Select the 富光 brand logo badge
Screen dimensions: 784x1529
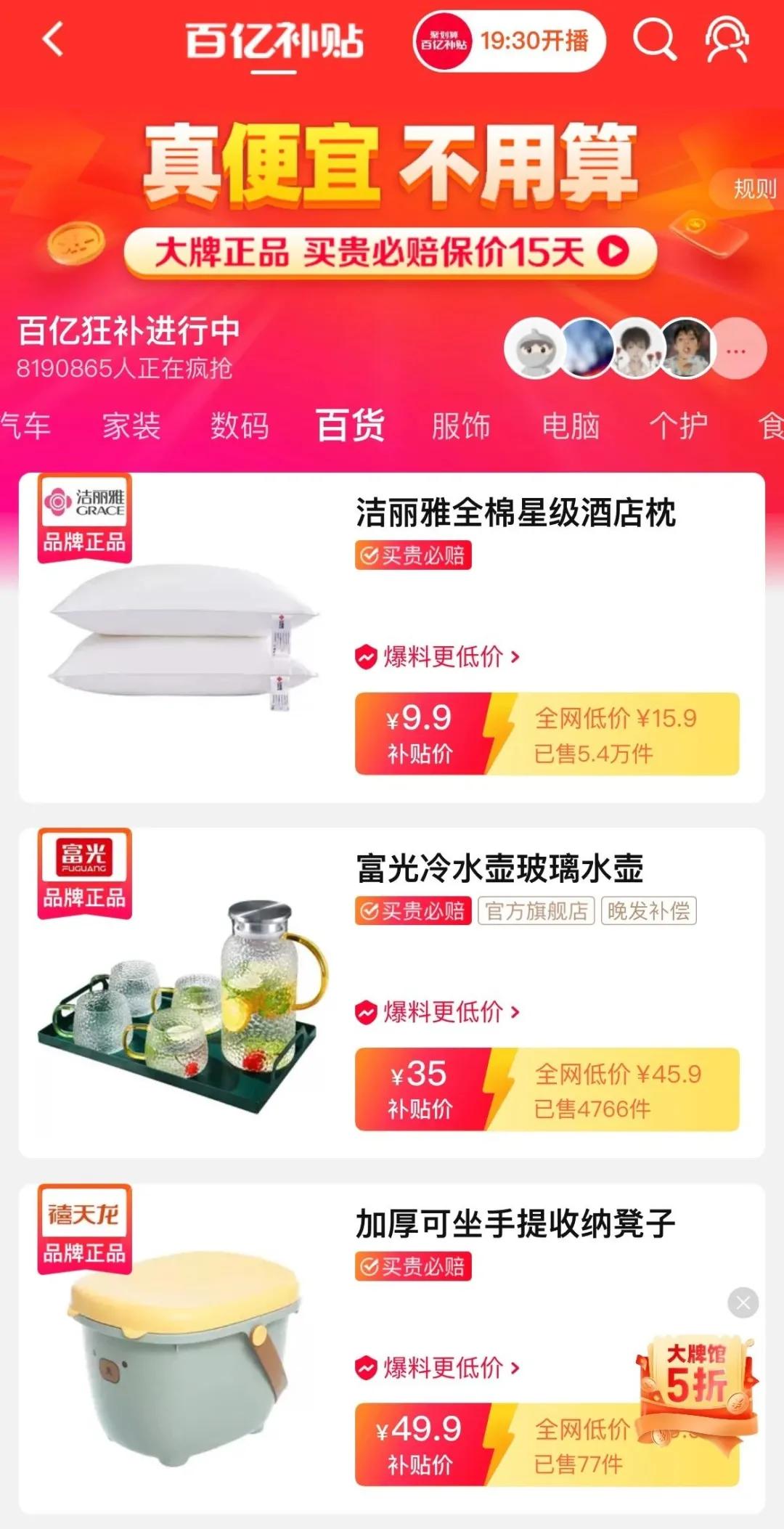coord(86,875)
